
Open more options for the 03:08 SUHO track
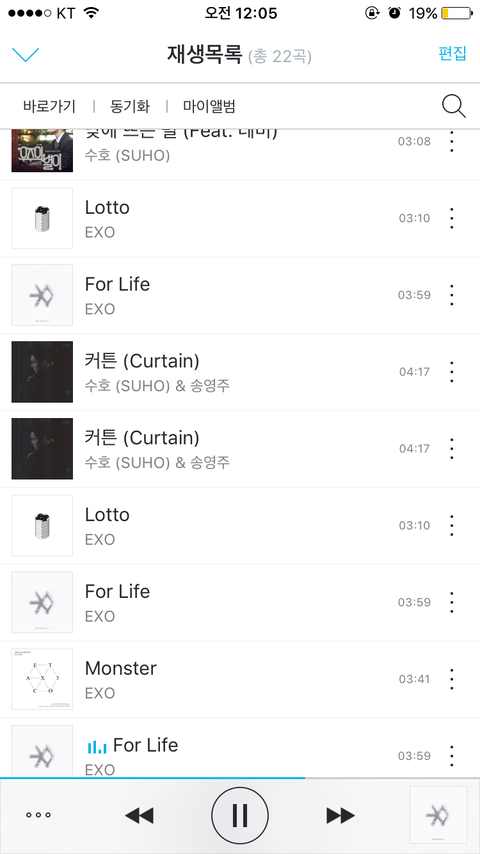pyautogui.click(x=452, y=142)
